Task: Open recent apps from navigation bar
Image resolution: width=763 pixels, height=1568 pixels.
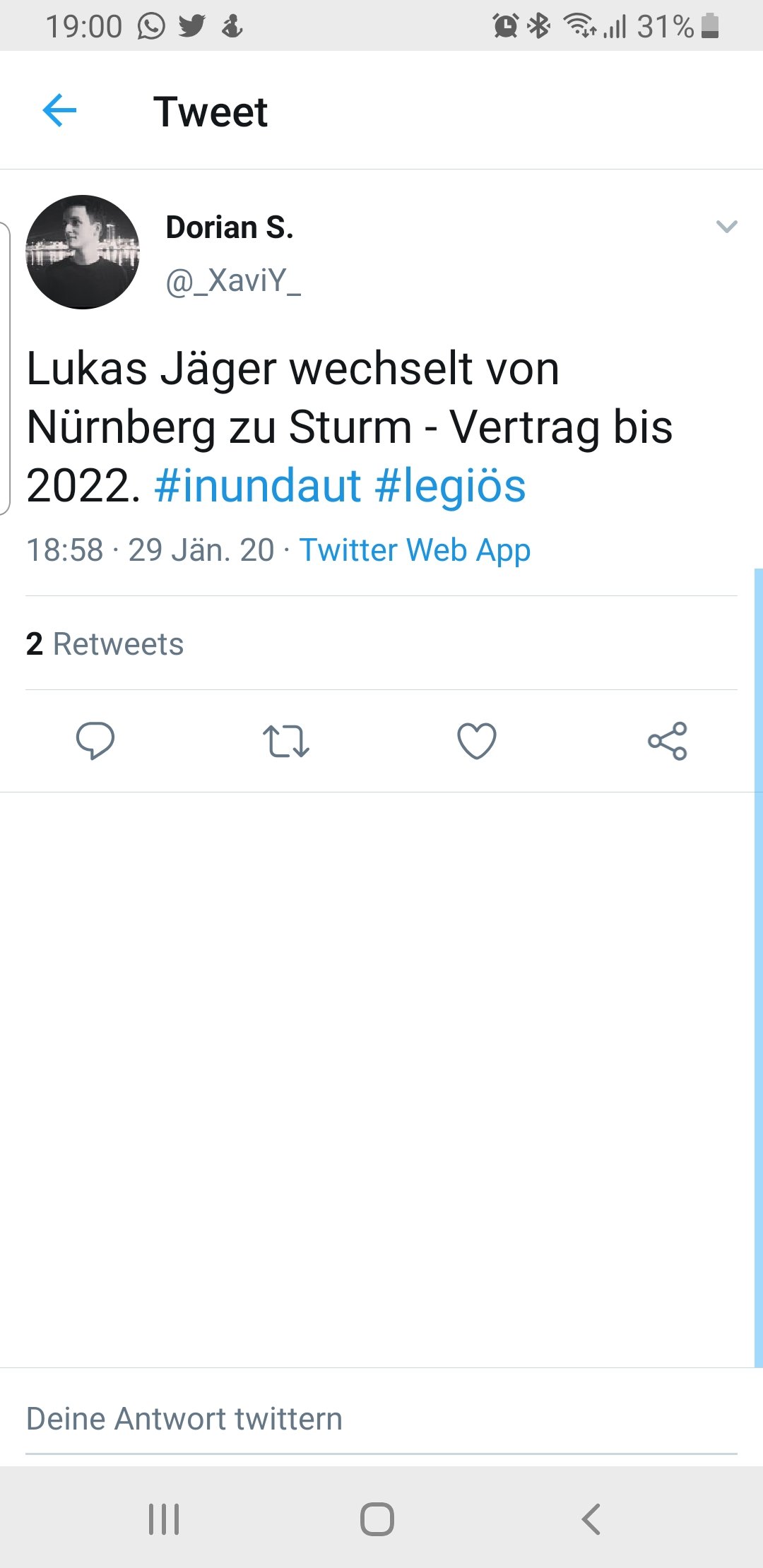Action: [x=164, y=1519]
